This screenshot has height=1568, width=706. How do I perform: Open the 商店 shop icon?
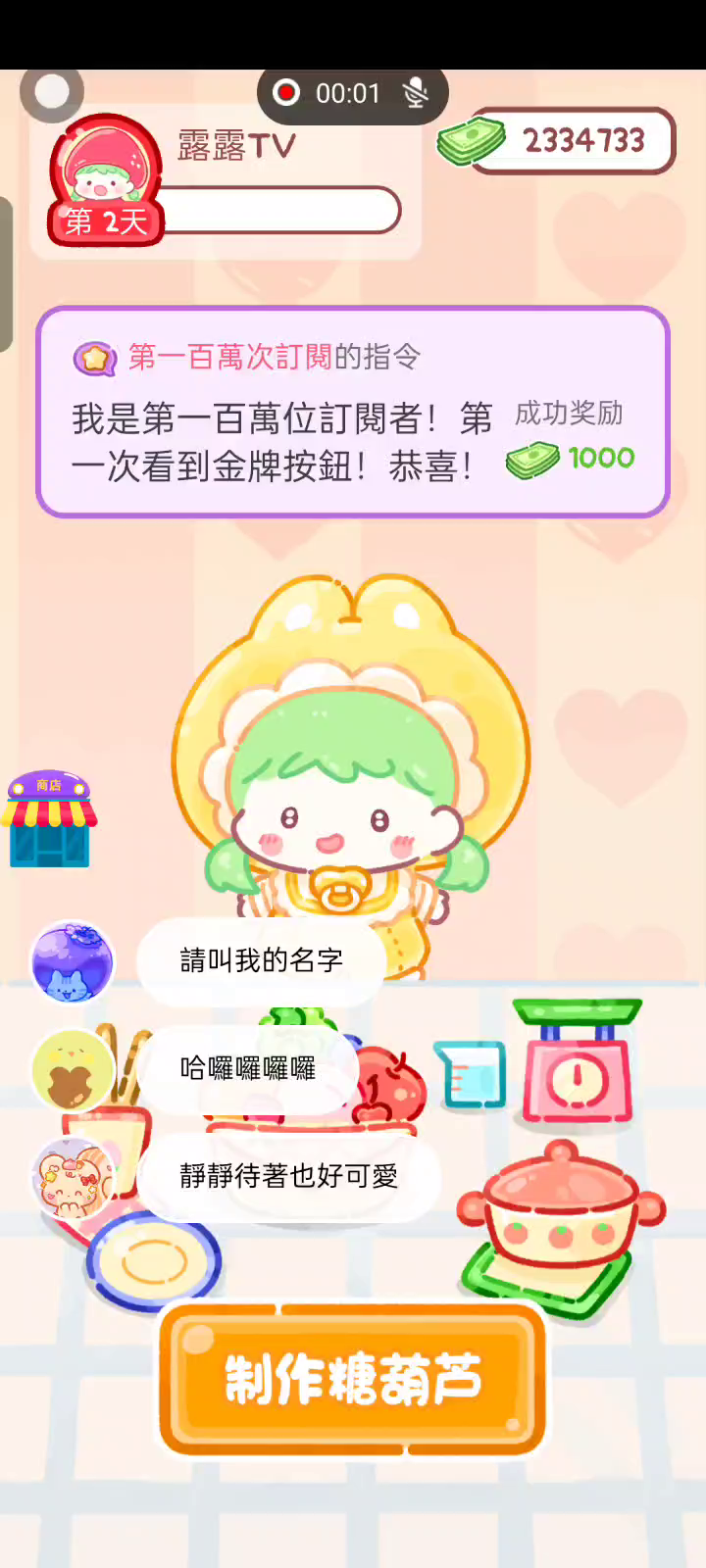click(x=49, y=819)
